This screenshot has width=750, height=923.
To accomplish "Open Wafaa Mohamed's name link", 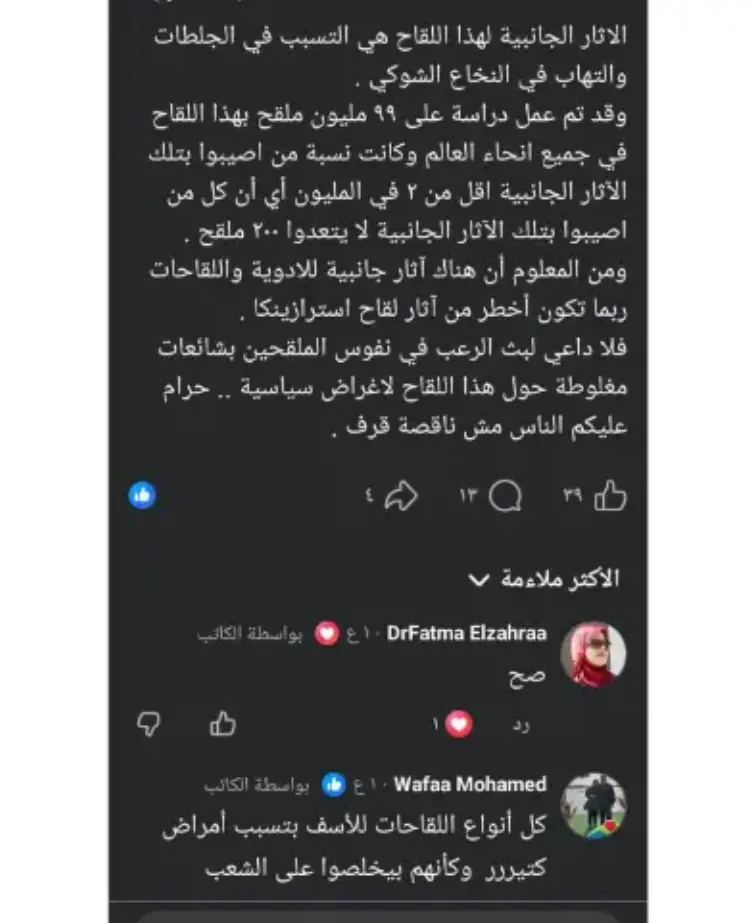I will point(470,784).
